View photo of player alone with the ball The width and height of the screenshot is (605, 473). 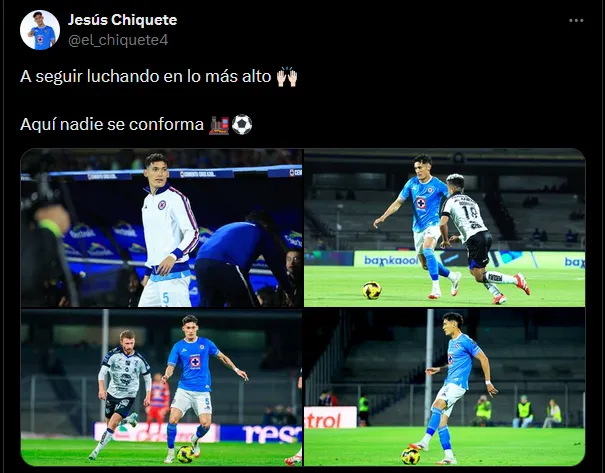[x=444, y=388]
